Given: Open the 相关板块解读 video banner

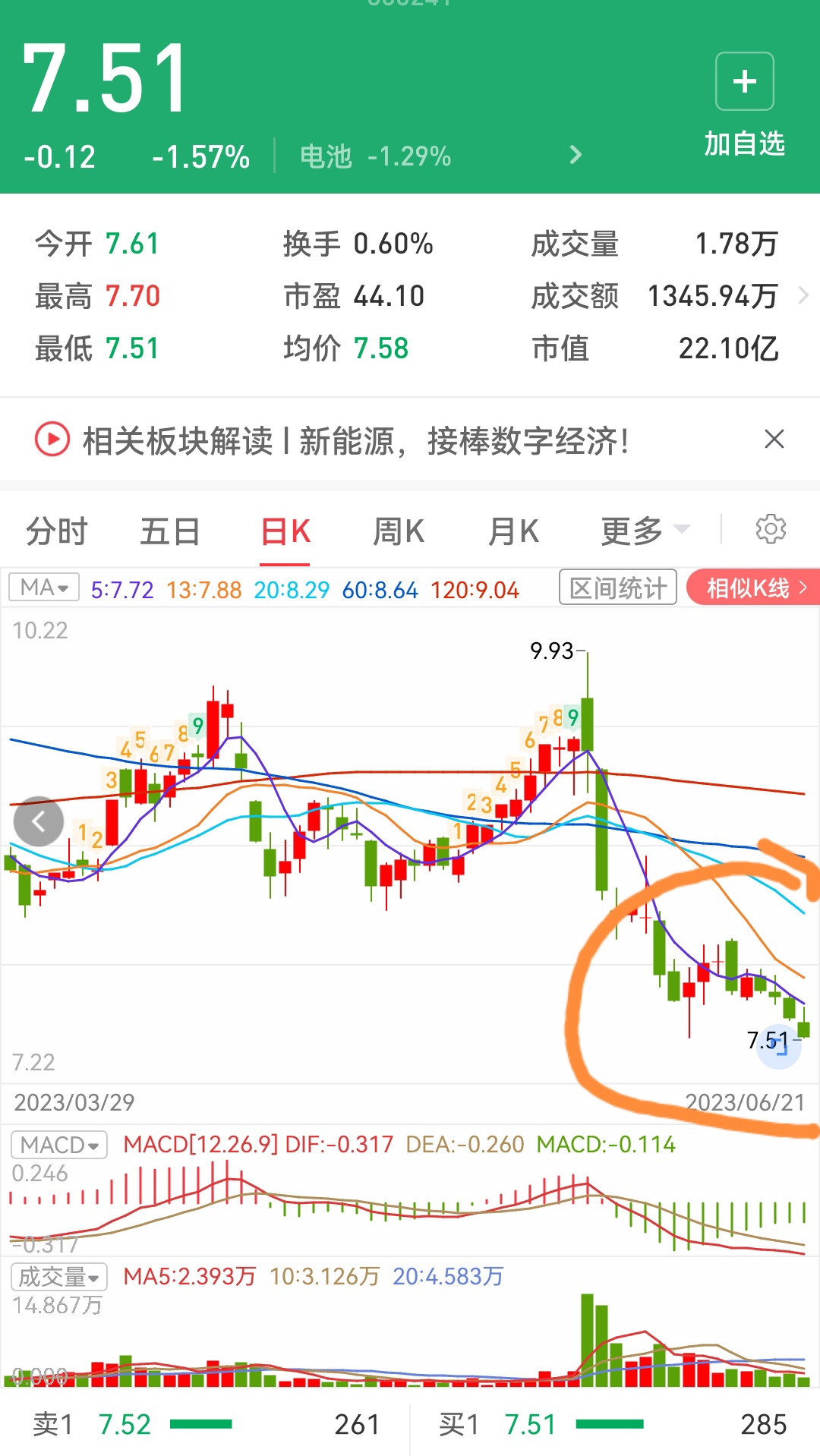Looking at the screenshot, I should pyautogui.click(x=333, y=440).
